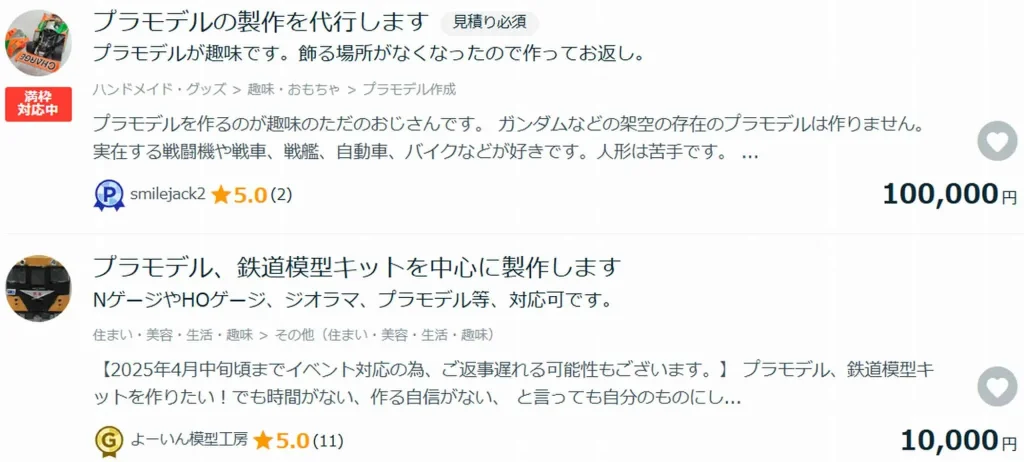The height and width of the screenshot is (462, 1024).
Task: View smilejack2 seller profile
Action: (167, 194)
